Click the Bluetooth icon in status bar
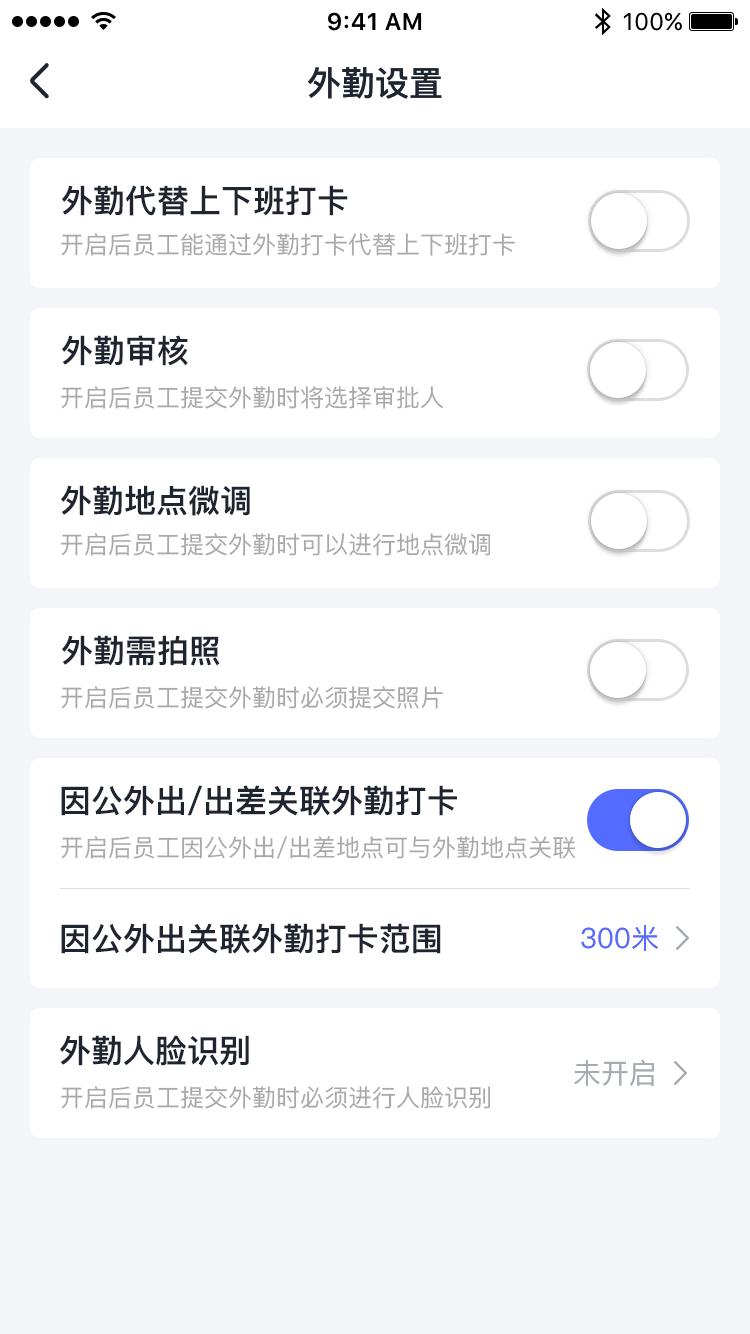Image resolution: width=750 pixels, height=1334 pixels. [x=604, y=19]
